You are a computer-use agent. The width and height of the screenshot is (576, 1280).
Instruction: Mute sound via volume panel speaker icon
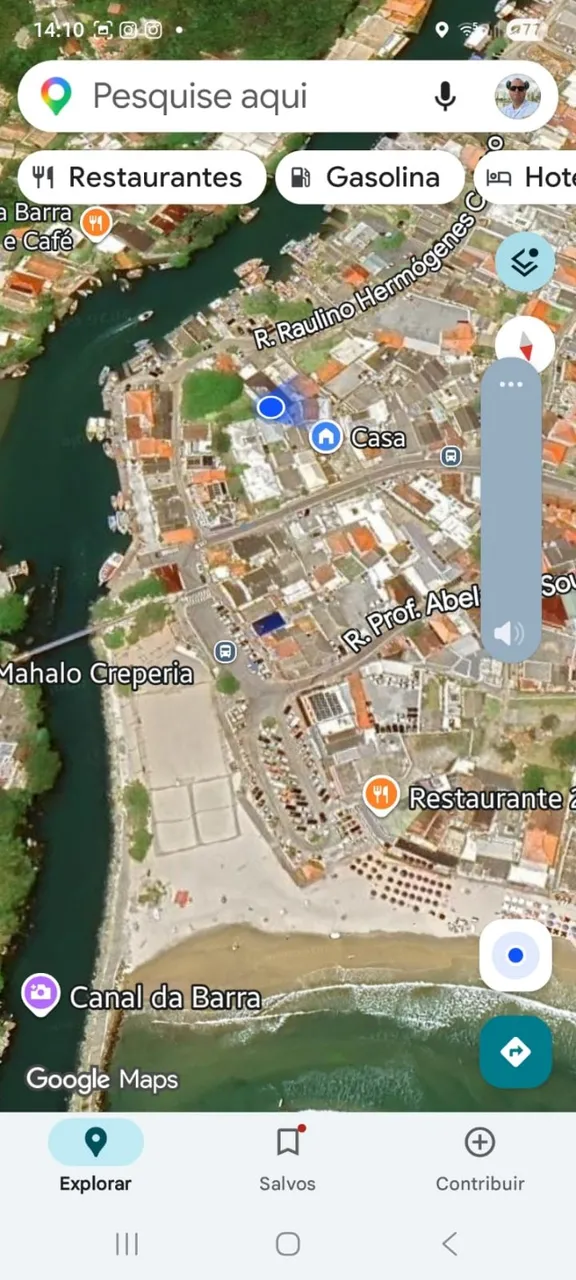[509, 632]
